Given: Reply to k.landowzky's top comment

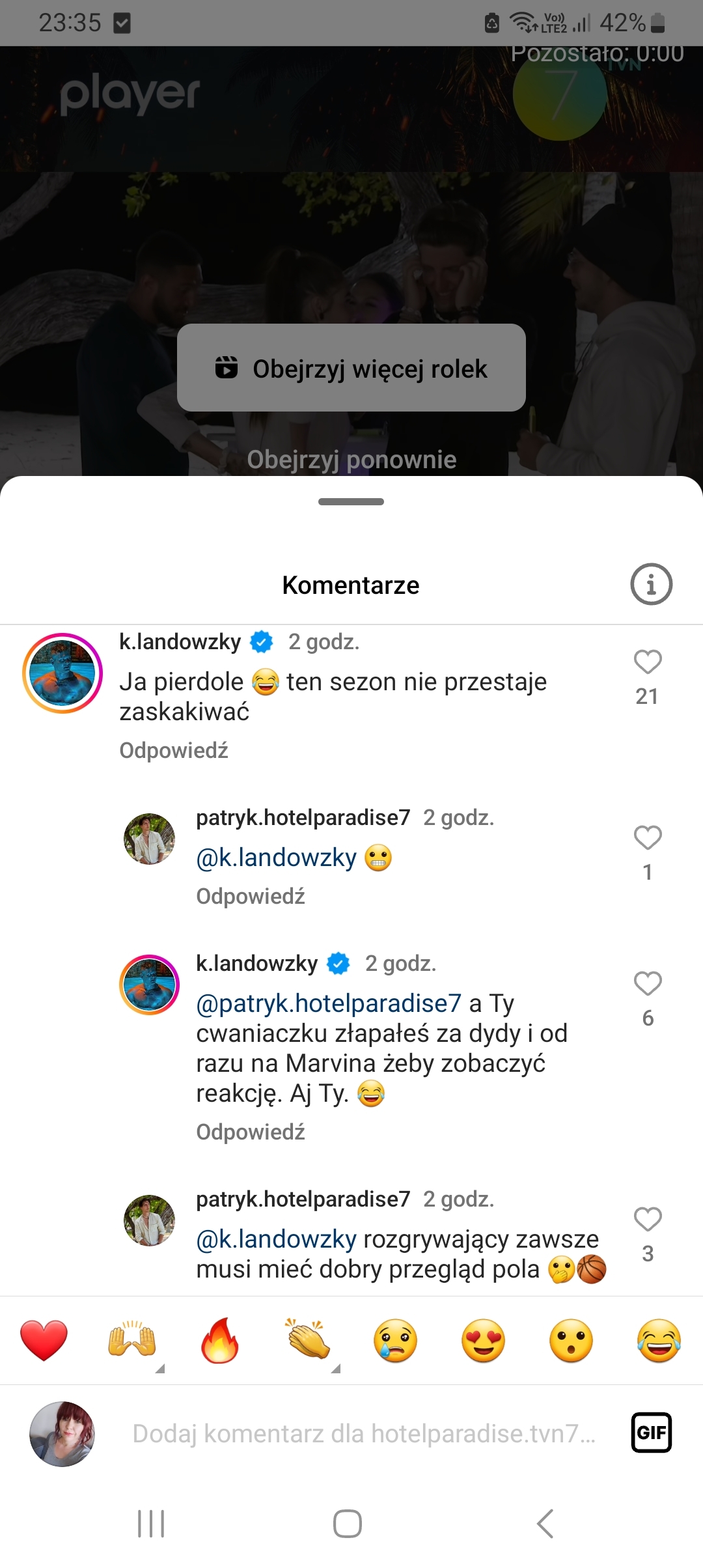Looking at the screenshot, I should (x=174, y=751).
